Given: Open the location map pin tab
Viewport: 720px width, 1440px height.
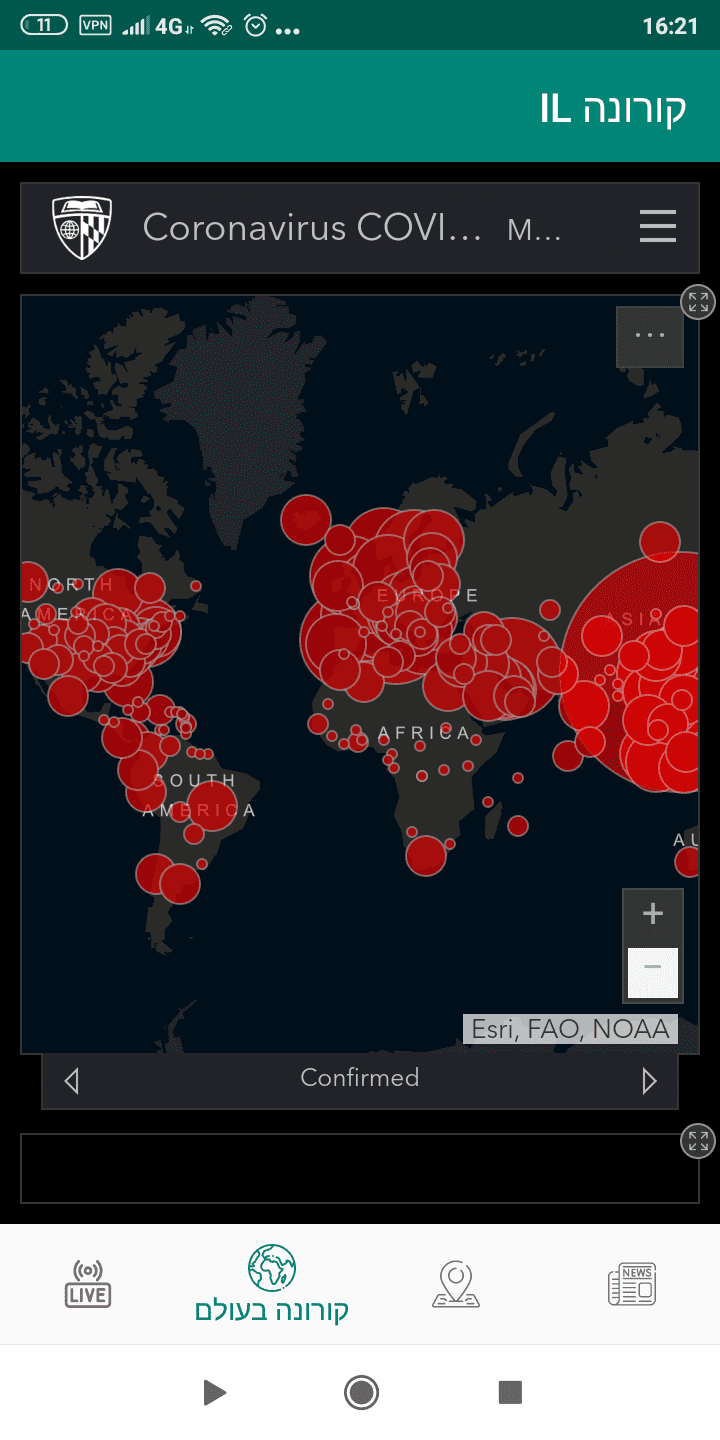Looking at the screenshot, I should [456, 1284].
